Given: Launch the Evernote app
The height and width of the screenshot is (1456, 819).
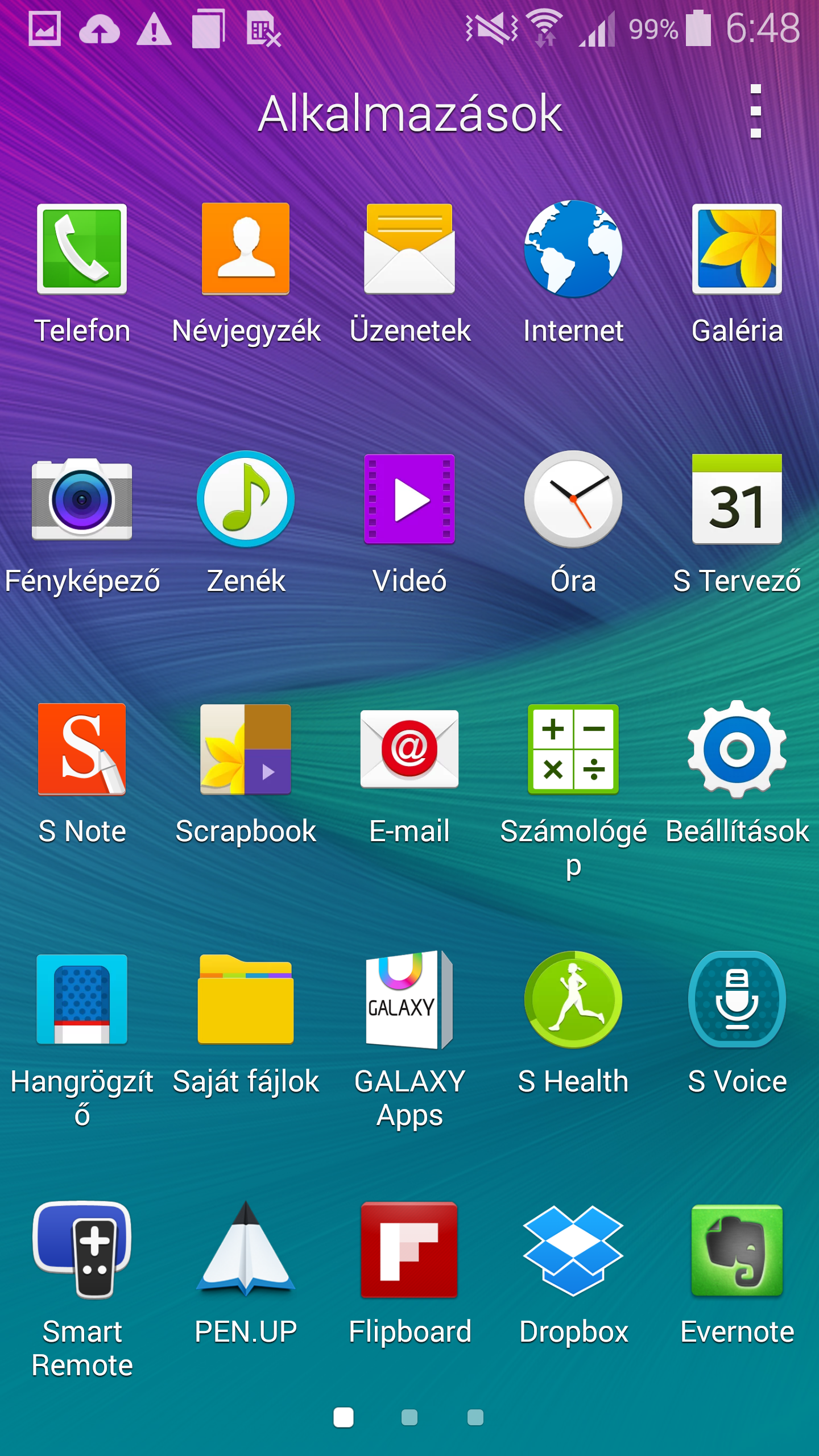Looking at the screenshot, I should 737,1250.
